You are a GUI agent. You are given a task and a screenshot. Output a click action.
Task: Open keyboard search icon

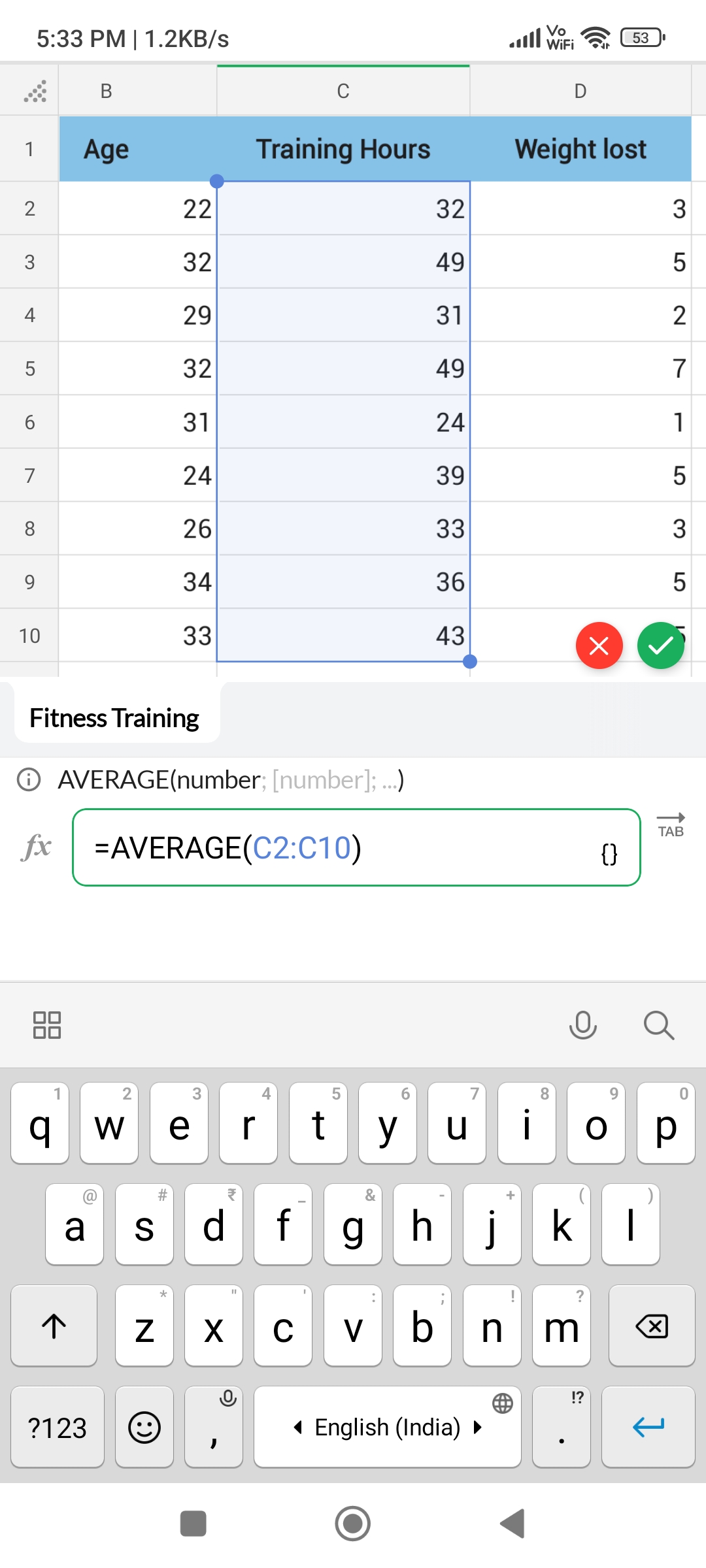click(658, 1024)
